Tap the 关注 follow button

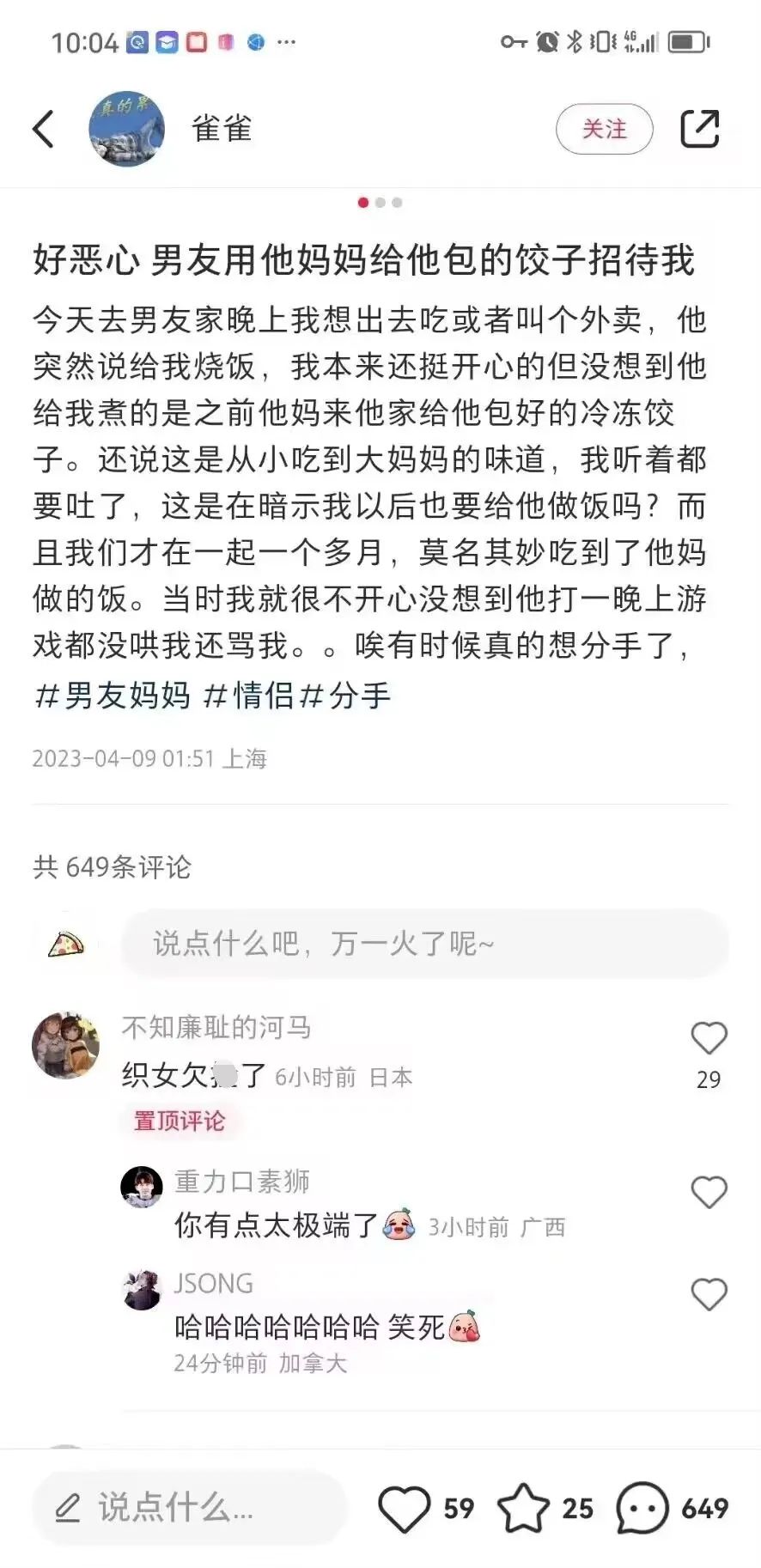605,129
